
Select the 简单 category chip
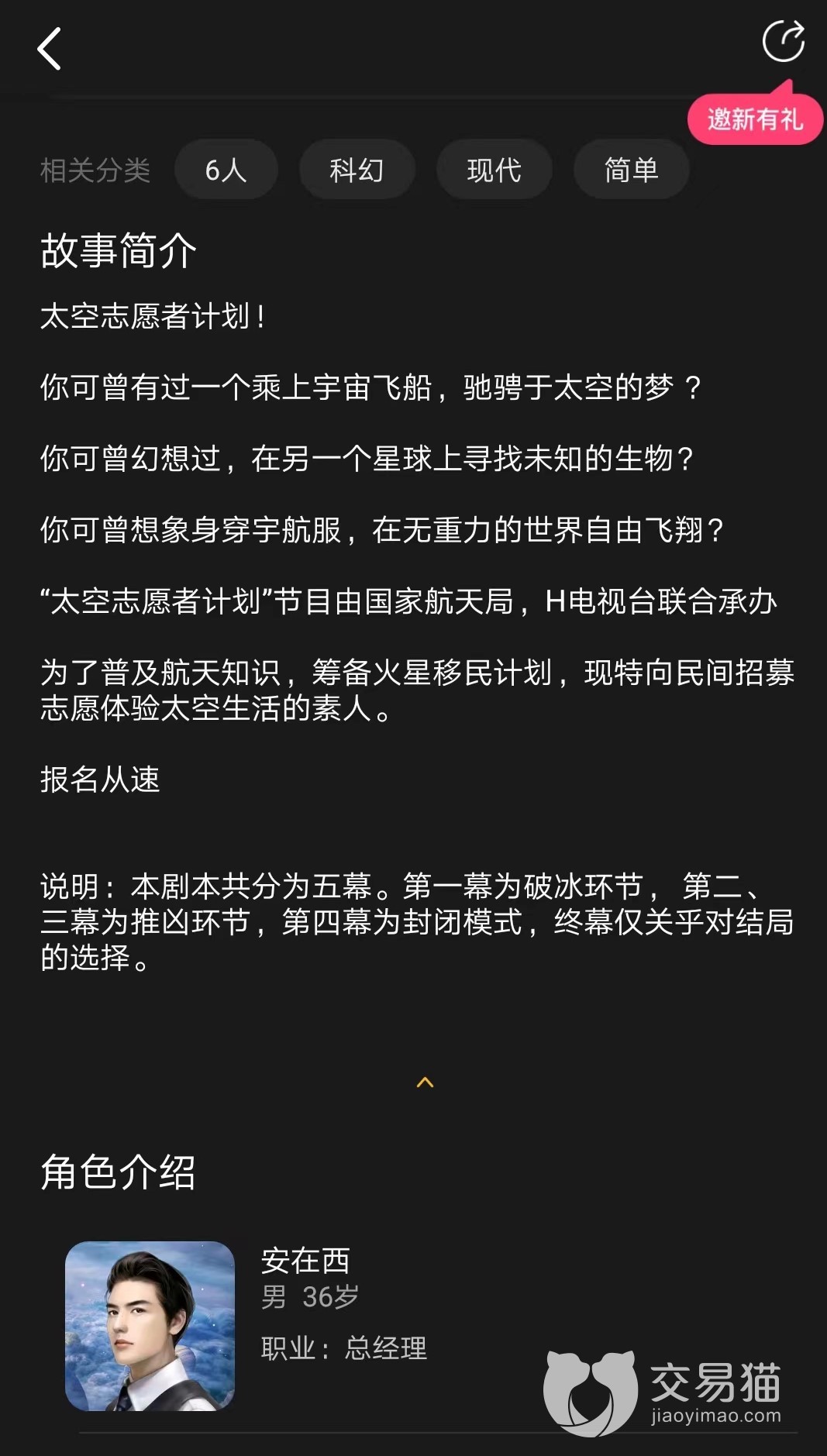[631, 170]
